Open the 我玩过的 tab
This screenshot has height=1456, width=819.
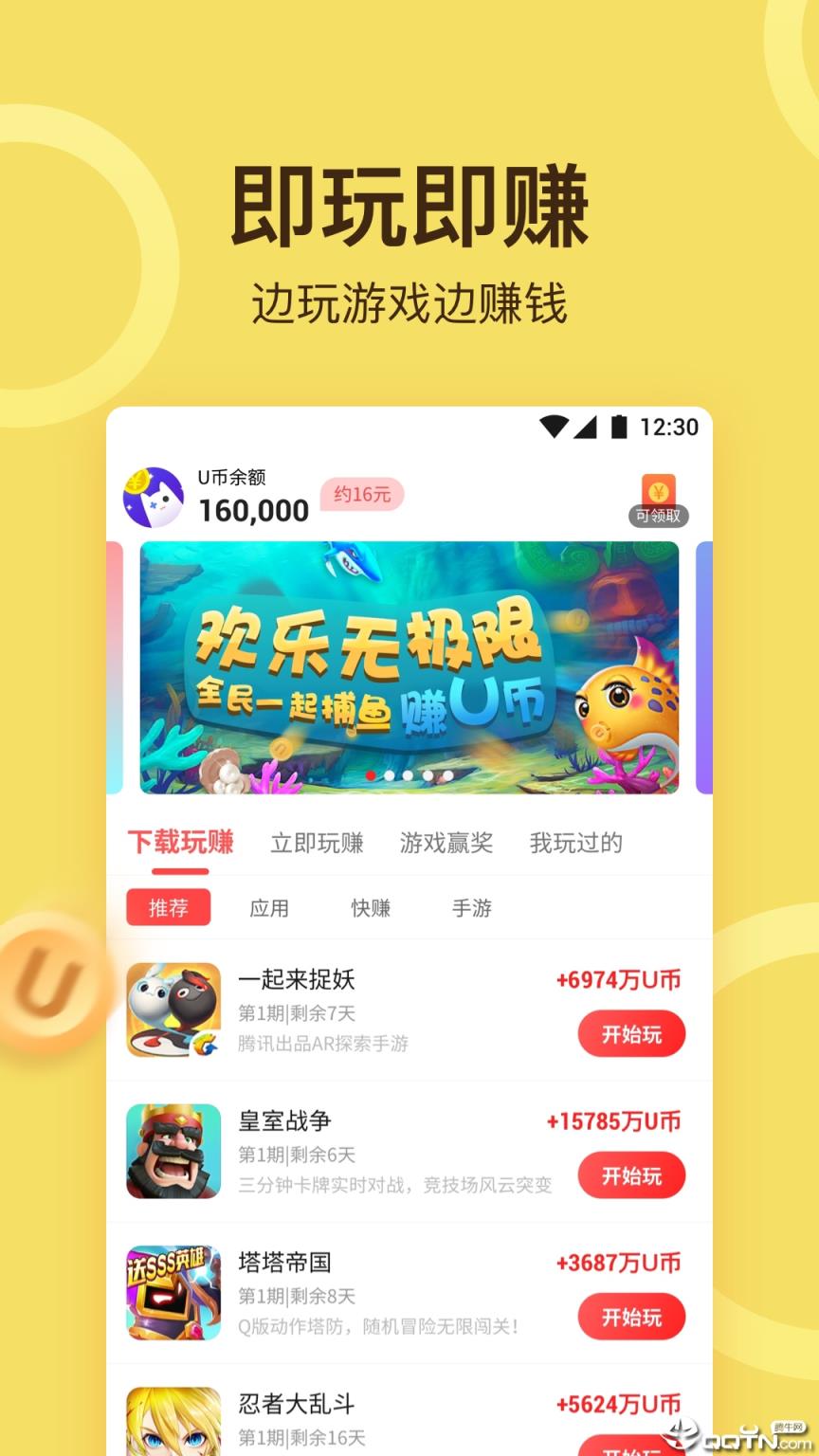(x=575, y=843)
